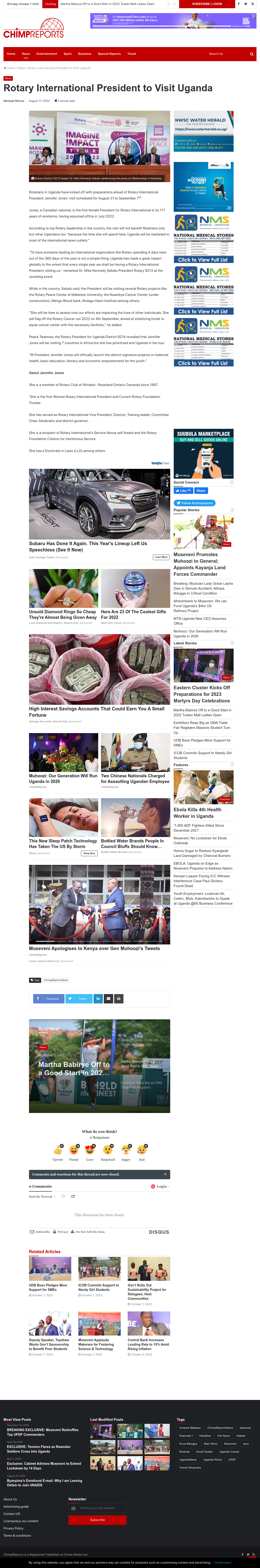Screen dimensions: 260x1568
Task: Log in to Disqus comments
Action: (161, 1186)
